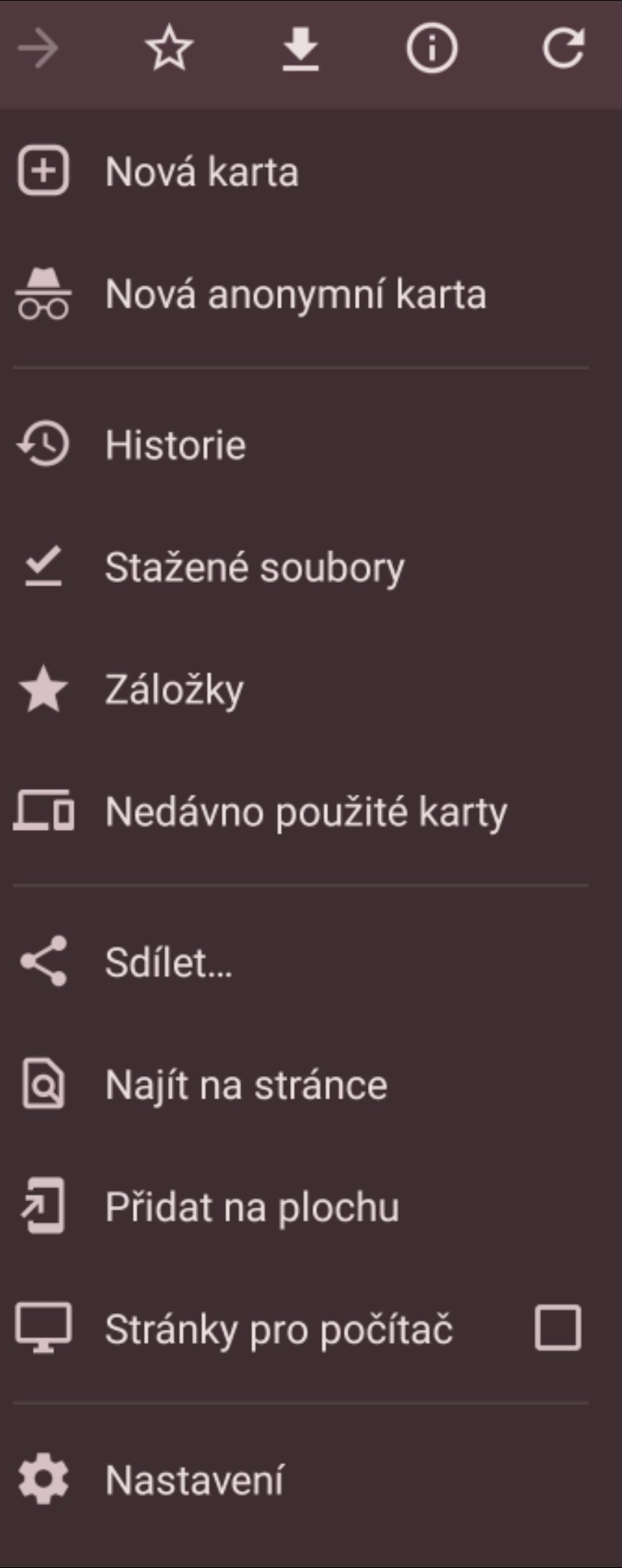Open the page info icon
This screenshot has height=1568, width=622.
[431, 49]
